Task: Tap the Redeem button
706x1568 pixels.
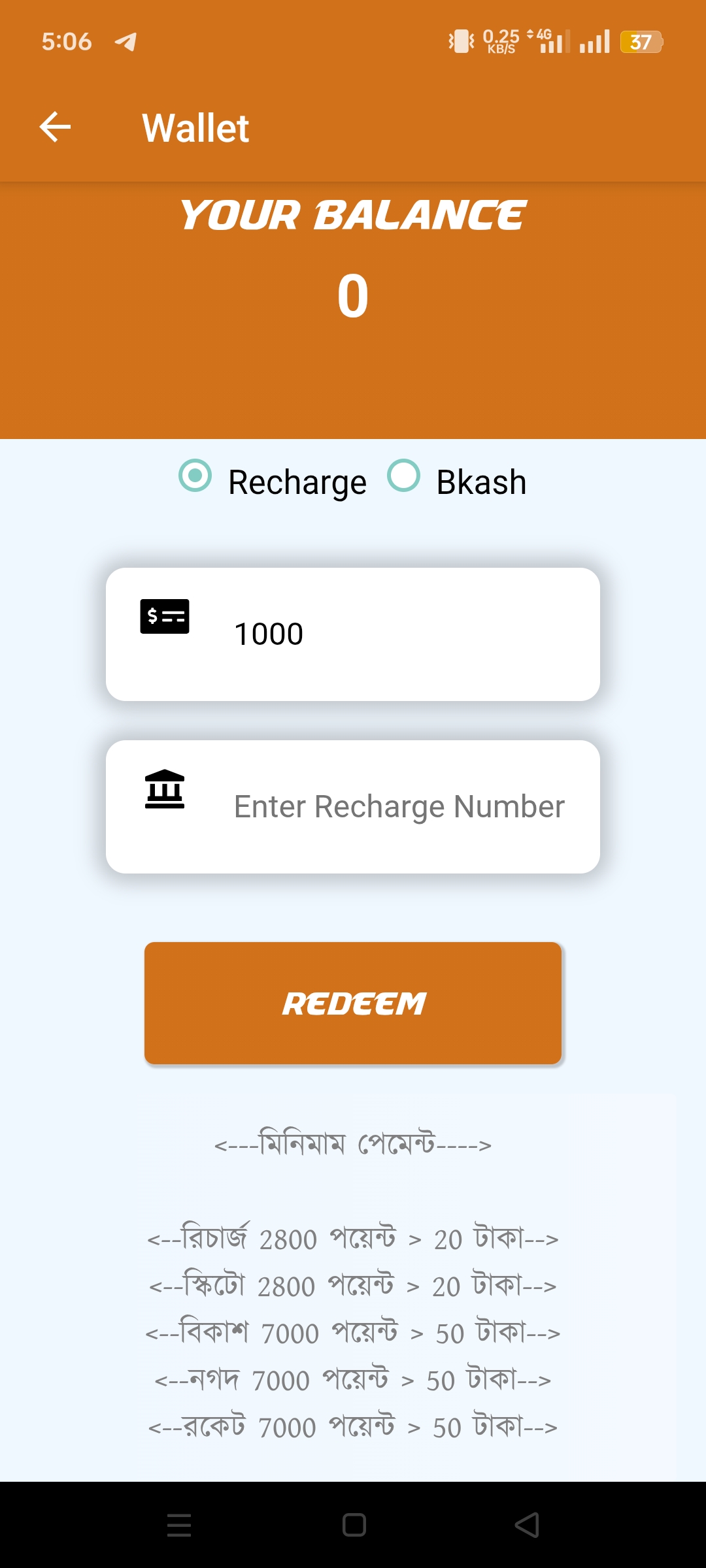Action: pos(353,1003)
